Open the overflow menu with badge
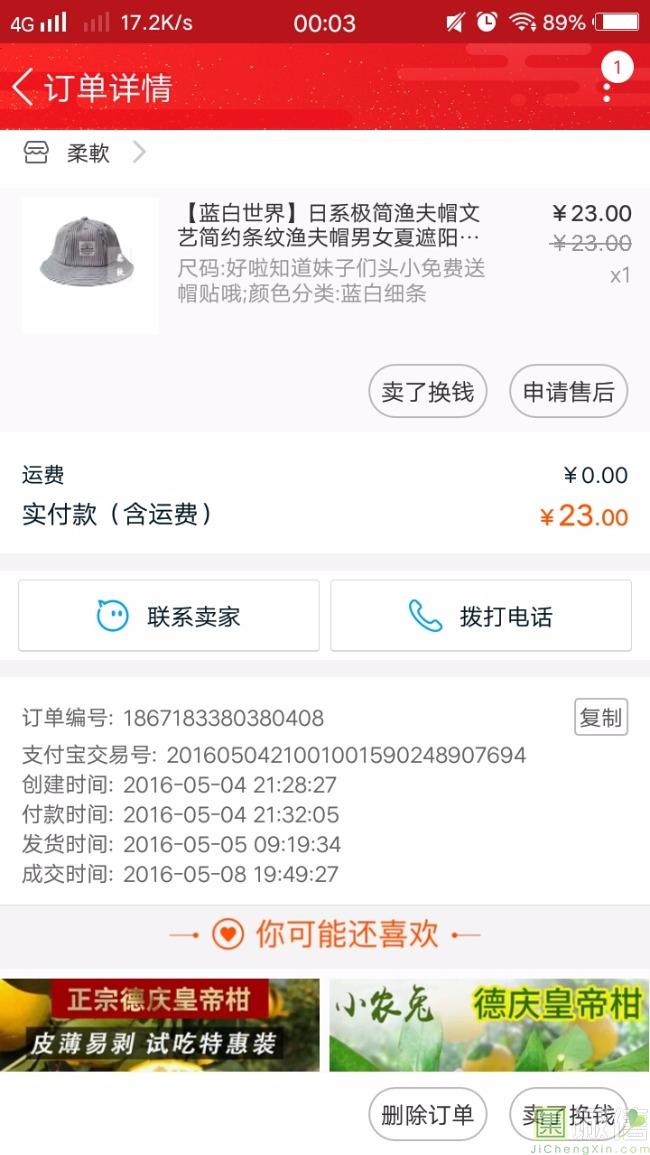Screen dimensions: 650x1155 point(607,88)
